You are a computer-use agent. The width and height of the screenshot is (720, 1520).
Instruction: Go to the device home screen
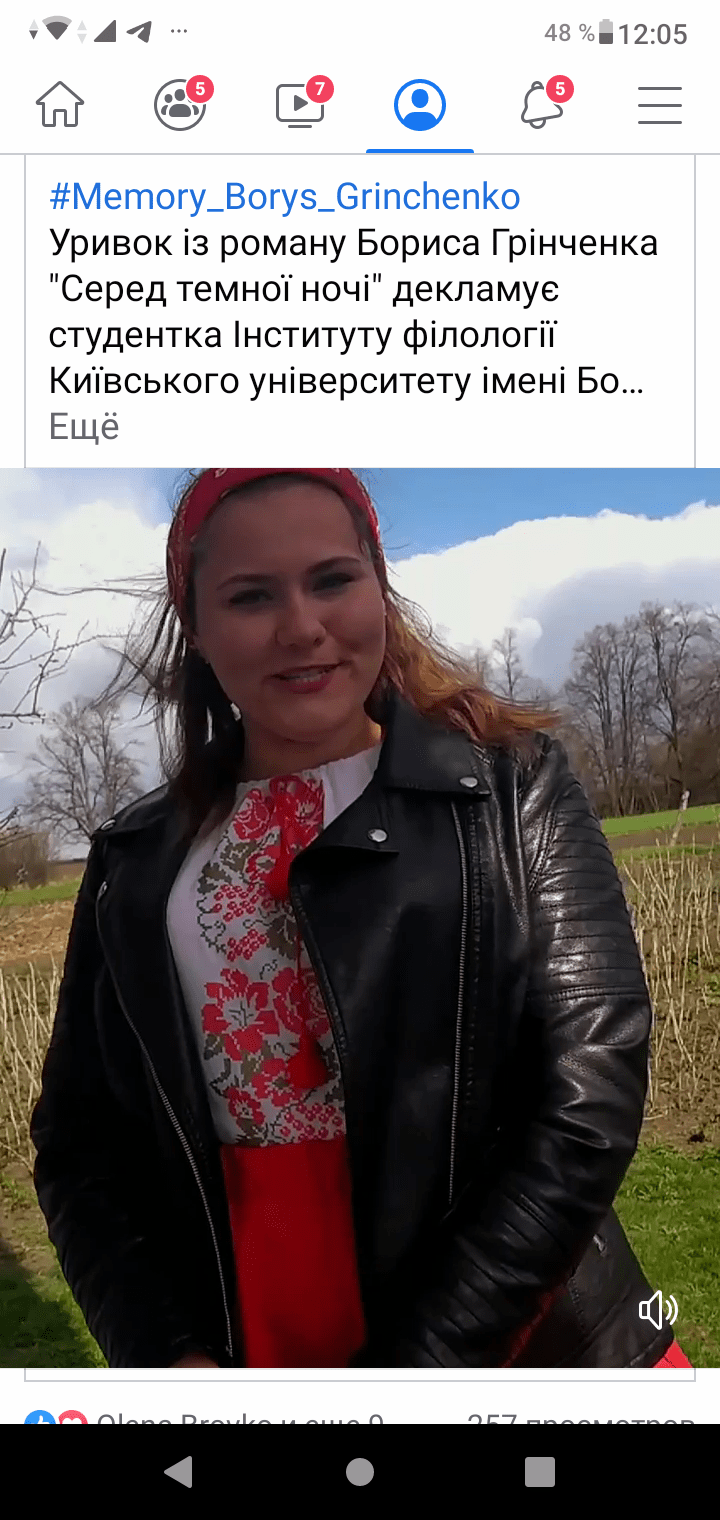click(360, 1471)
